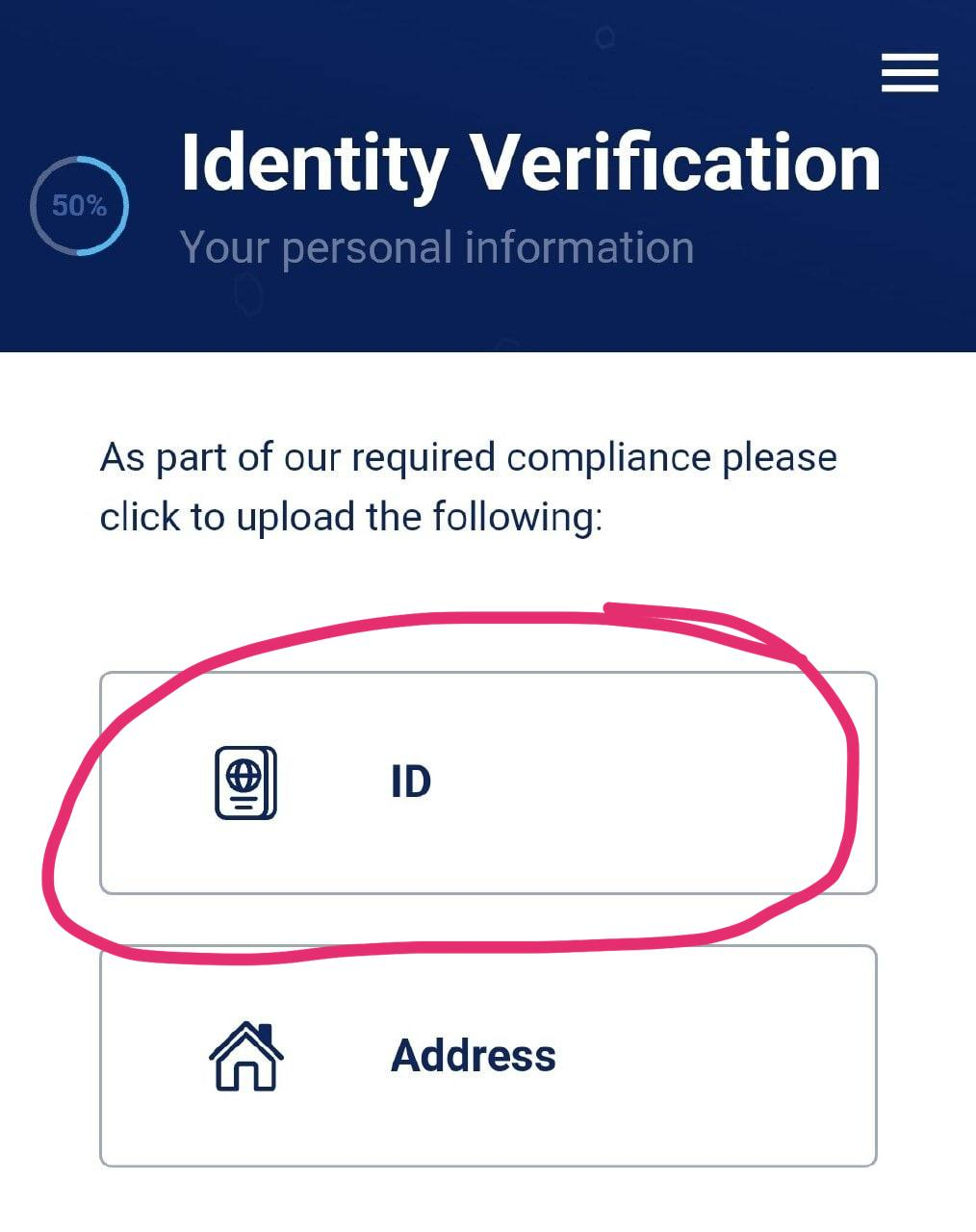The height and width of the screenshot is (1232, 976).
Task: Open the hamburger menu
Action: click(x=910, y=73)
